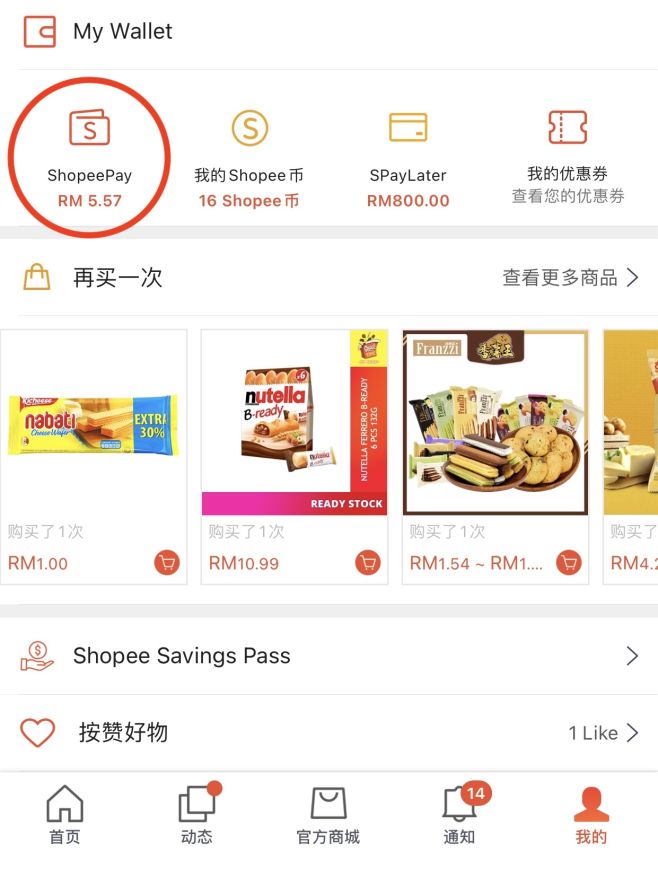The image size is (658, 870).
Task: Open the Franzzi biscuits product card
Action: coord(495,425)
